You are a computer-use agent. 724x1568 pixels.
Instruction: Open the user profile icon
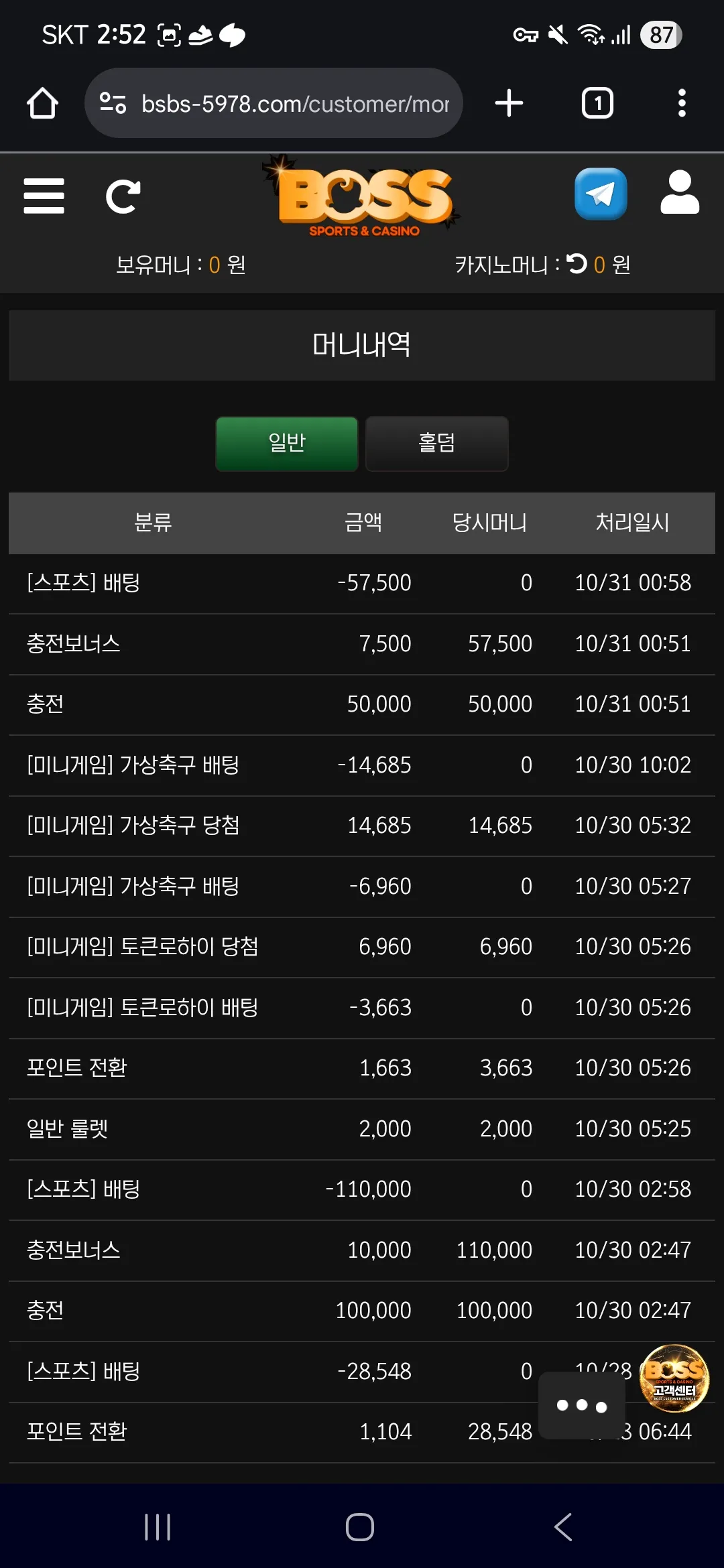coord(680,192)
